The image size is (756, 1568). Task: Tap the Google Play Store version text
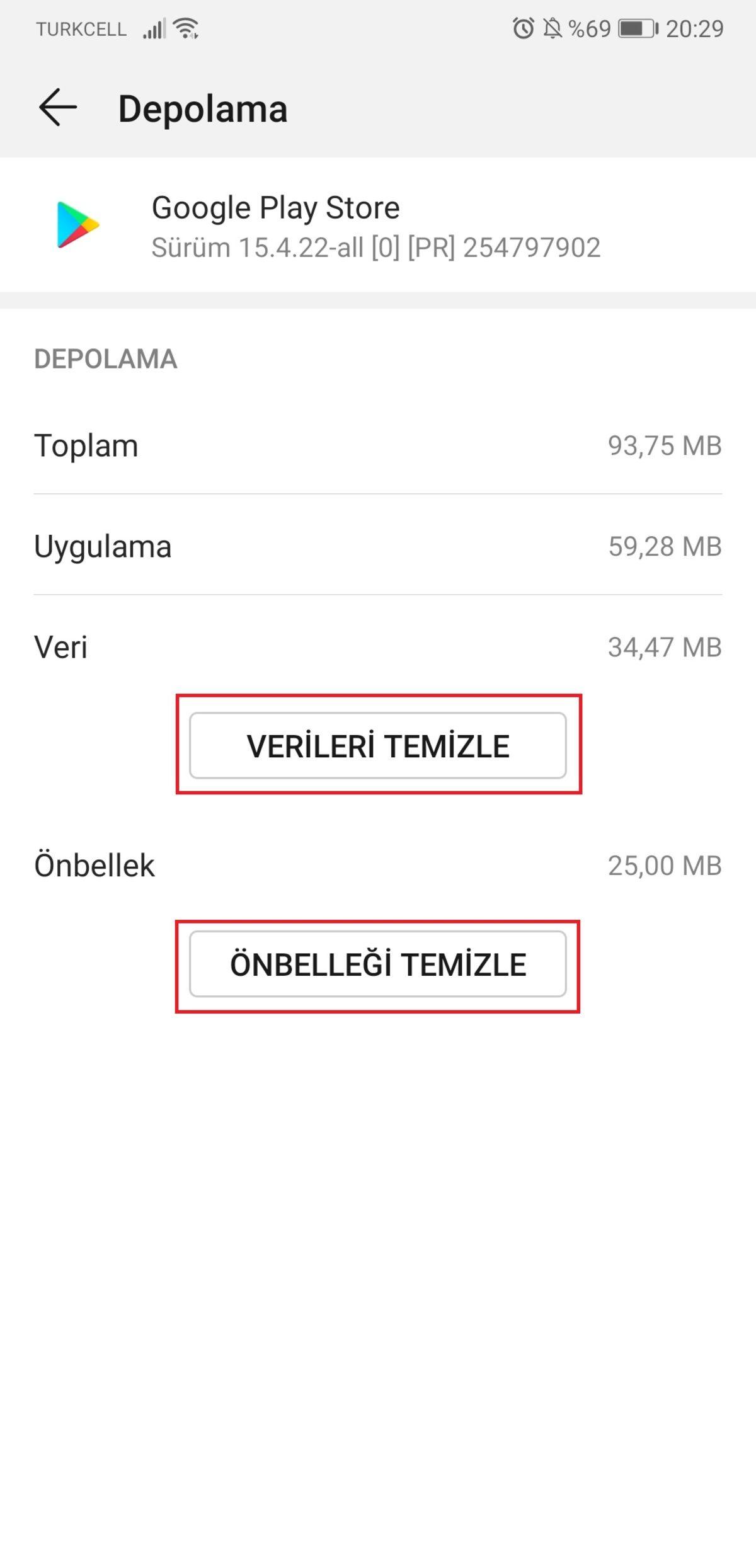pyautogui.click(x=376, y=249)
